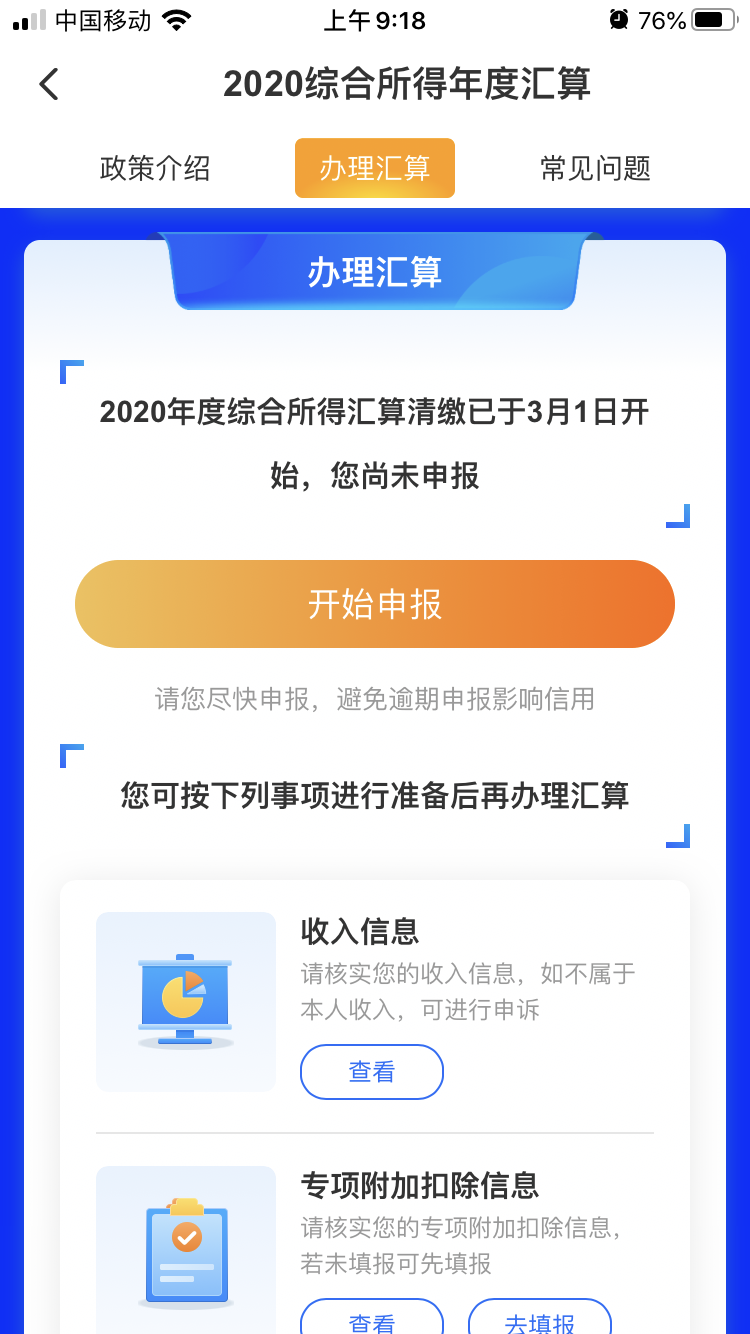The height and width of the screenshot is (1334, 750).
Task: Switch to the 政策介绍 tab
Action: (x=155, y=168)
